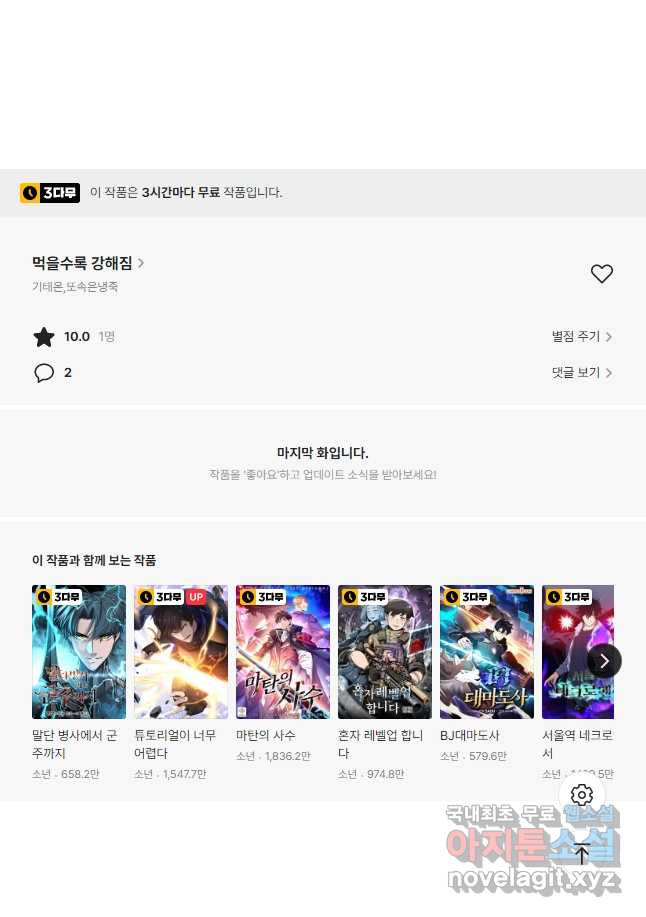
Task: Show next recommended titles with arrow
Action: click(604, 661)
